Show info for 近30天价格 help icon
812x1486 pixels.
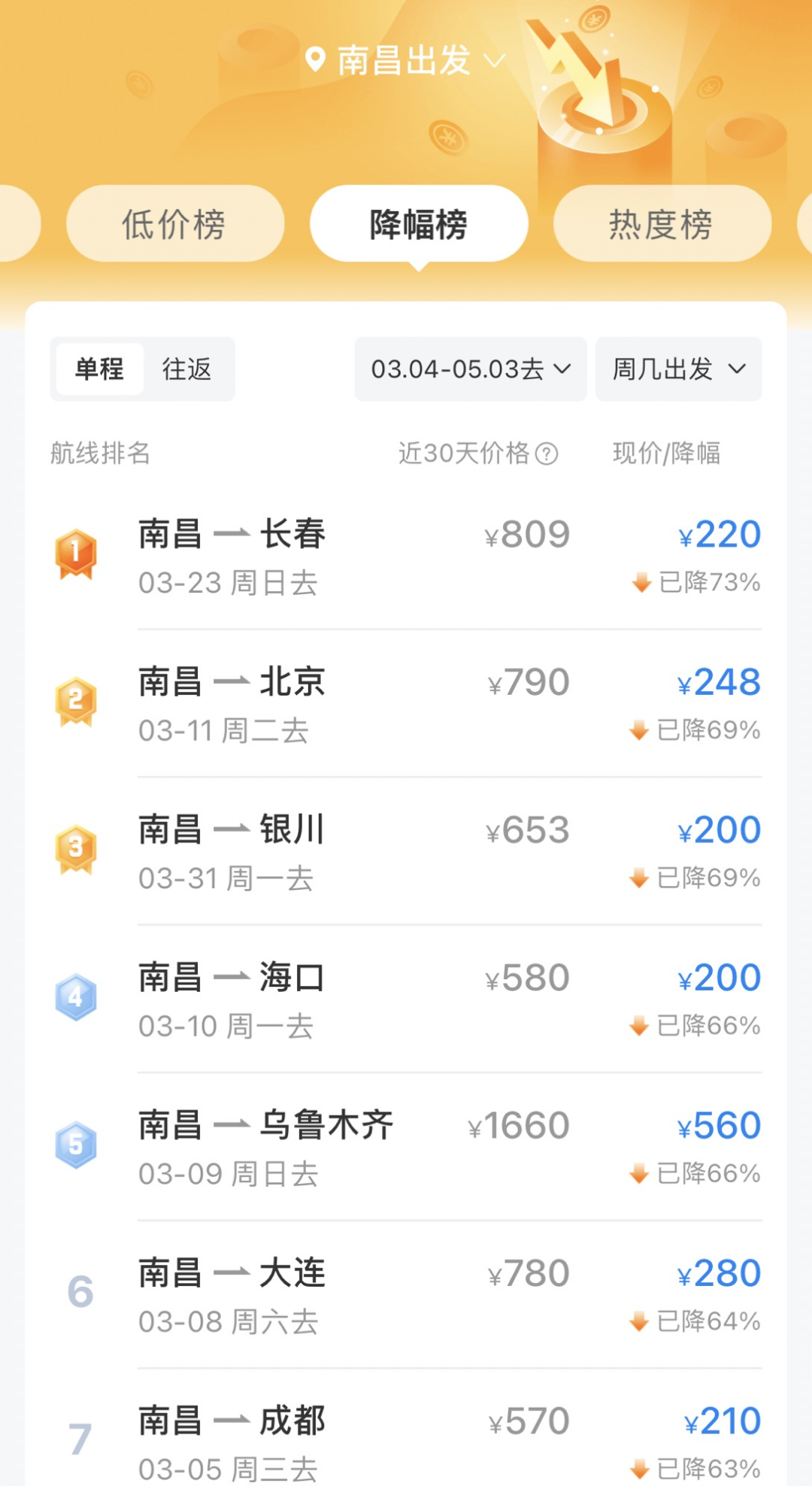[547, 454]
